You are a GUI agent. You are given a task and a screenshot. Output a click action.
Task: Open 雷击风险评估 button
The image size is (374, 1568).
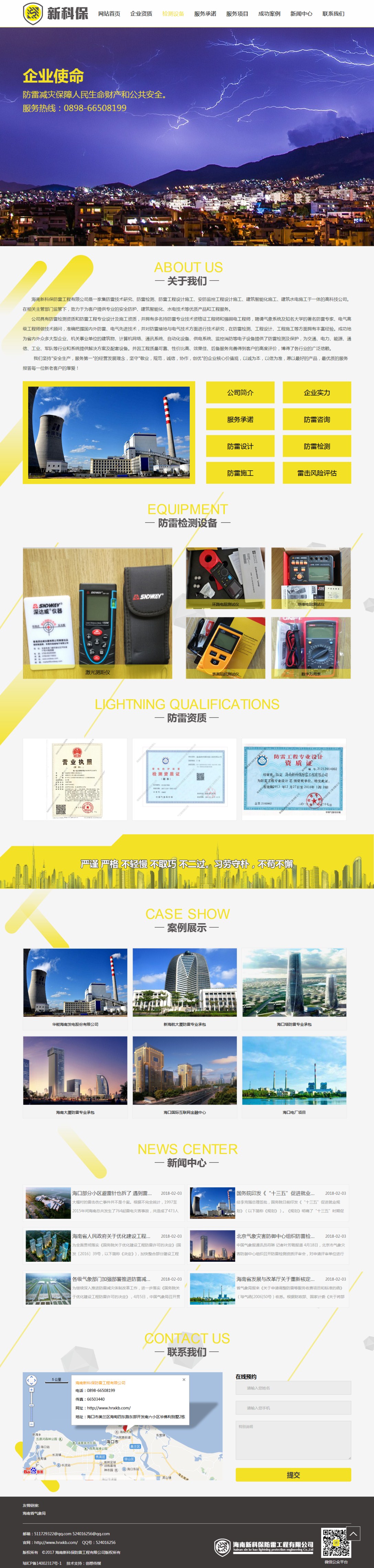(x=317, y=473)
